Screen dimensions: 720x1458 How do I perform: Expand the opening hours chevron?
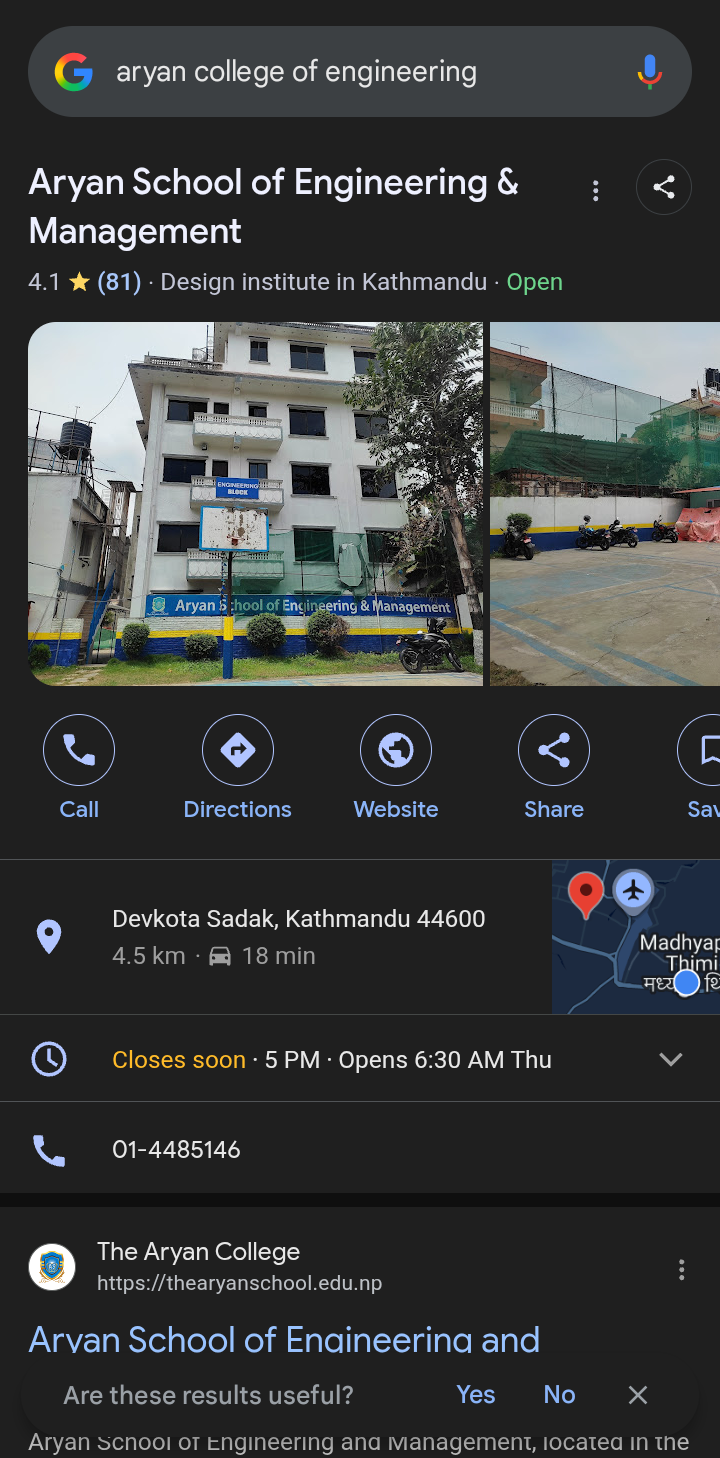click(x=671, y=1059)
